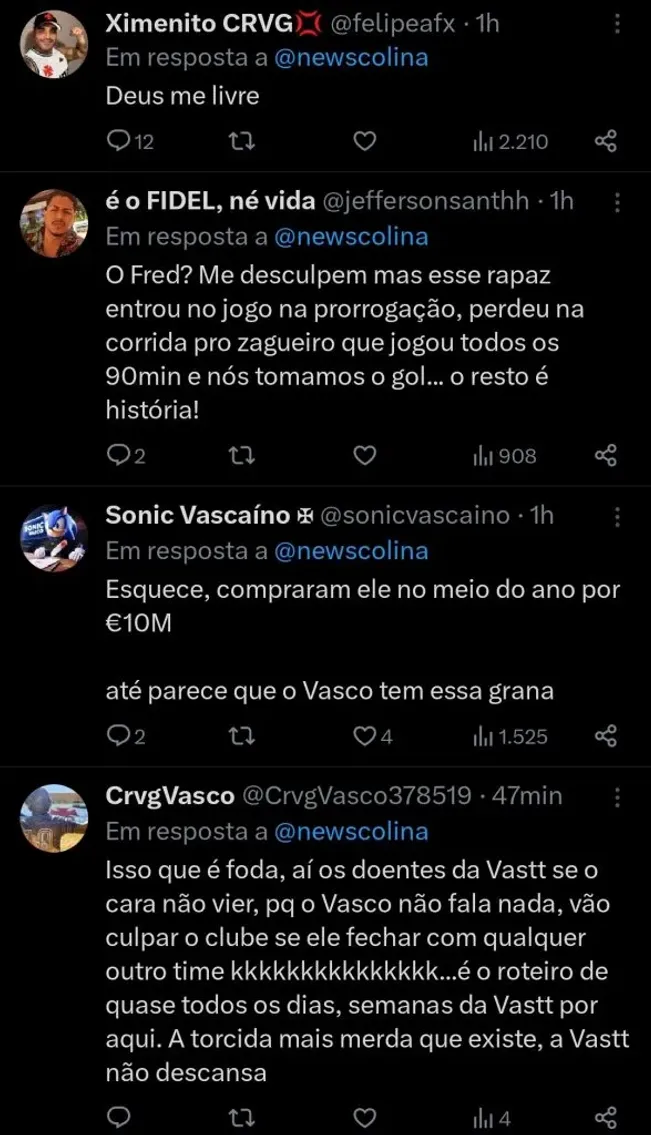View analytics for Sonic Vascaíno's tweet
This screenshot has width=651, height=1135.
point(510,737)
